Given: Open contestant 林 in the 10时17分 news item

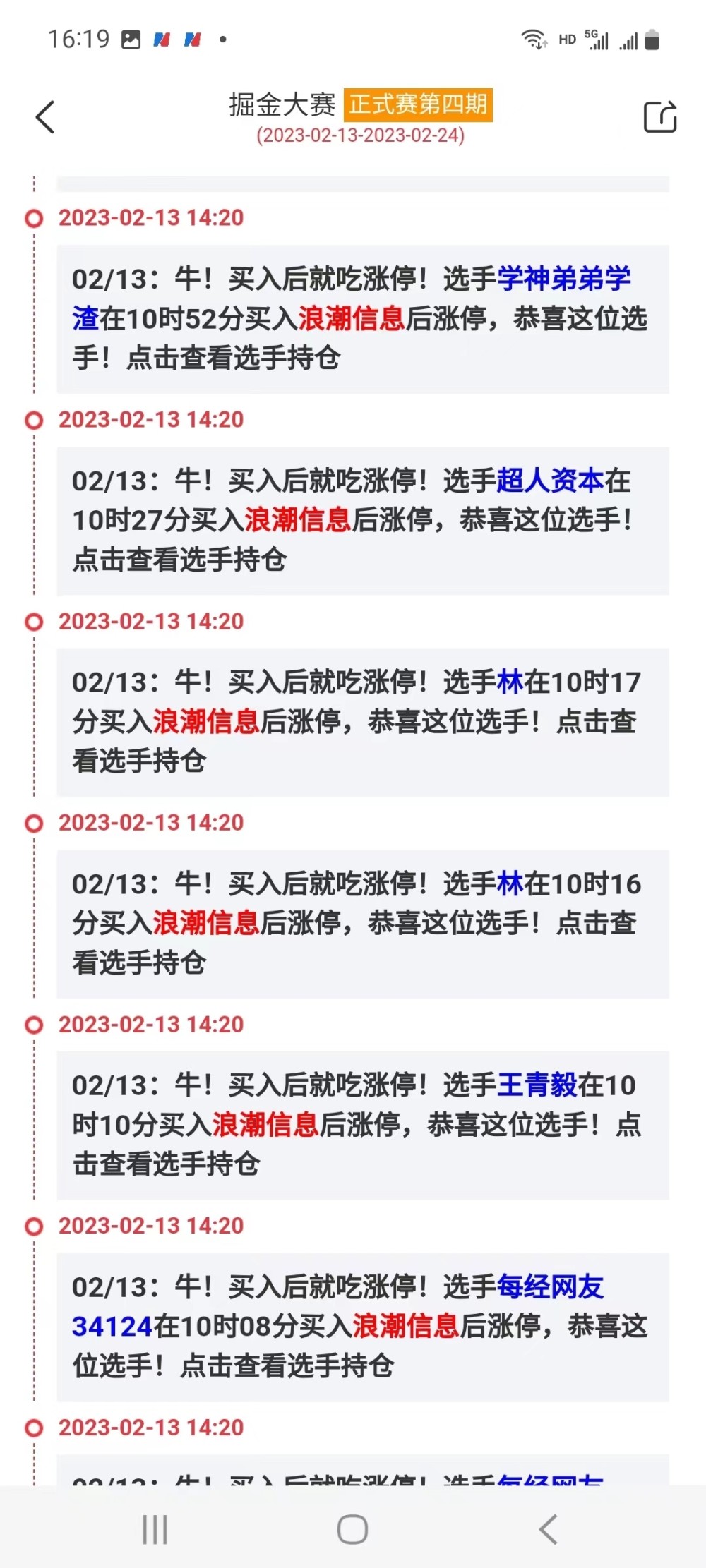Looking at the screenshot, I should click(x=510, y=683).
